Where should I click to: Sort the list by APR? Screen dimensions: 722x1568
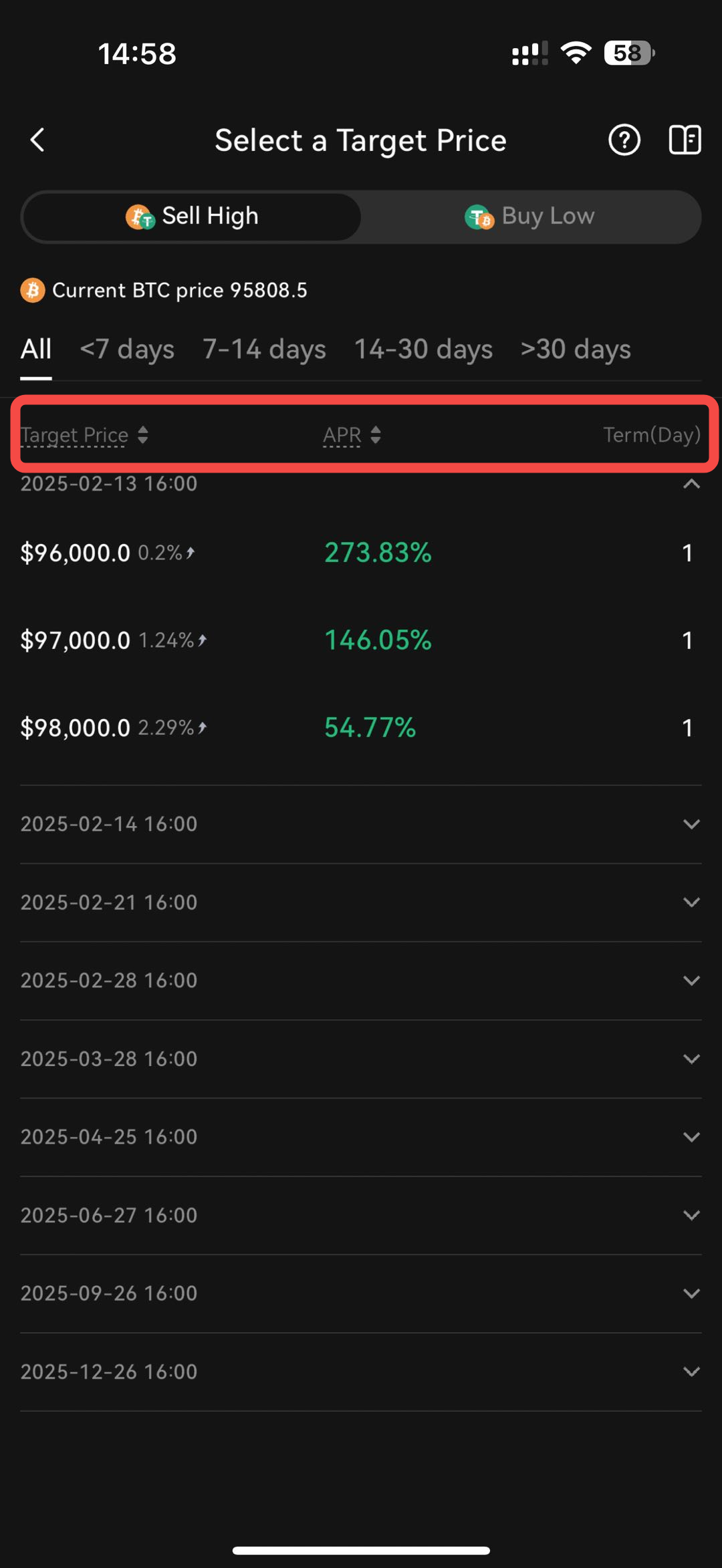click(352, 435)
